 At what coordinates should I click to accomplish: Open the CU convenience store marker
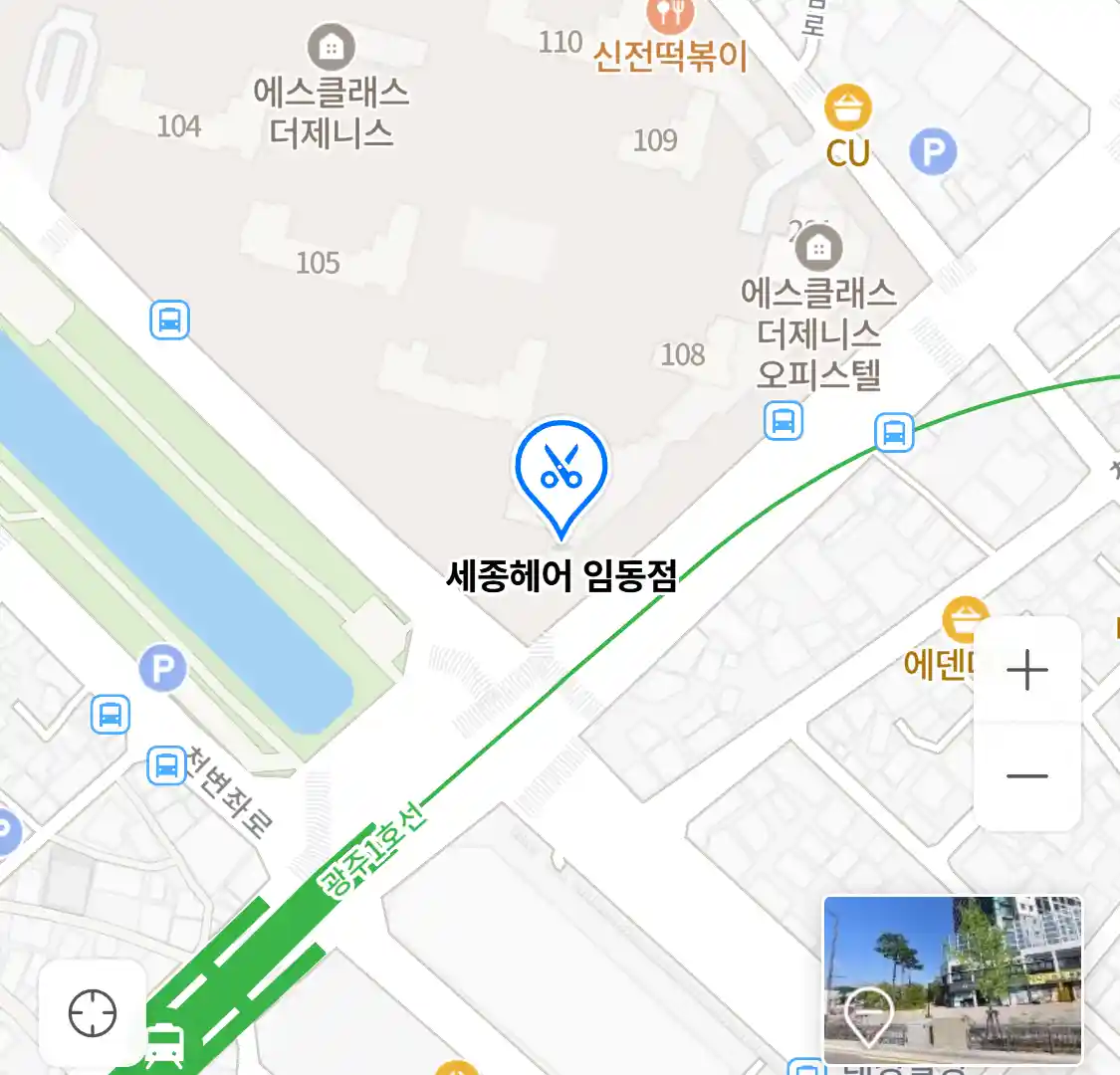tap(847, 109)
